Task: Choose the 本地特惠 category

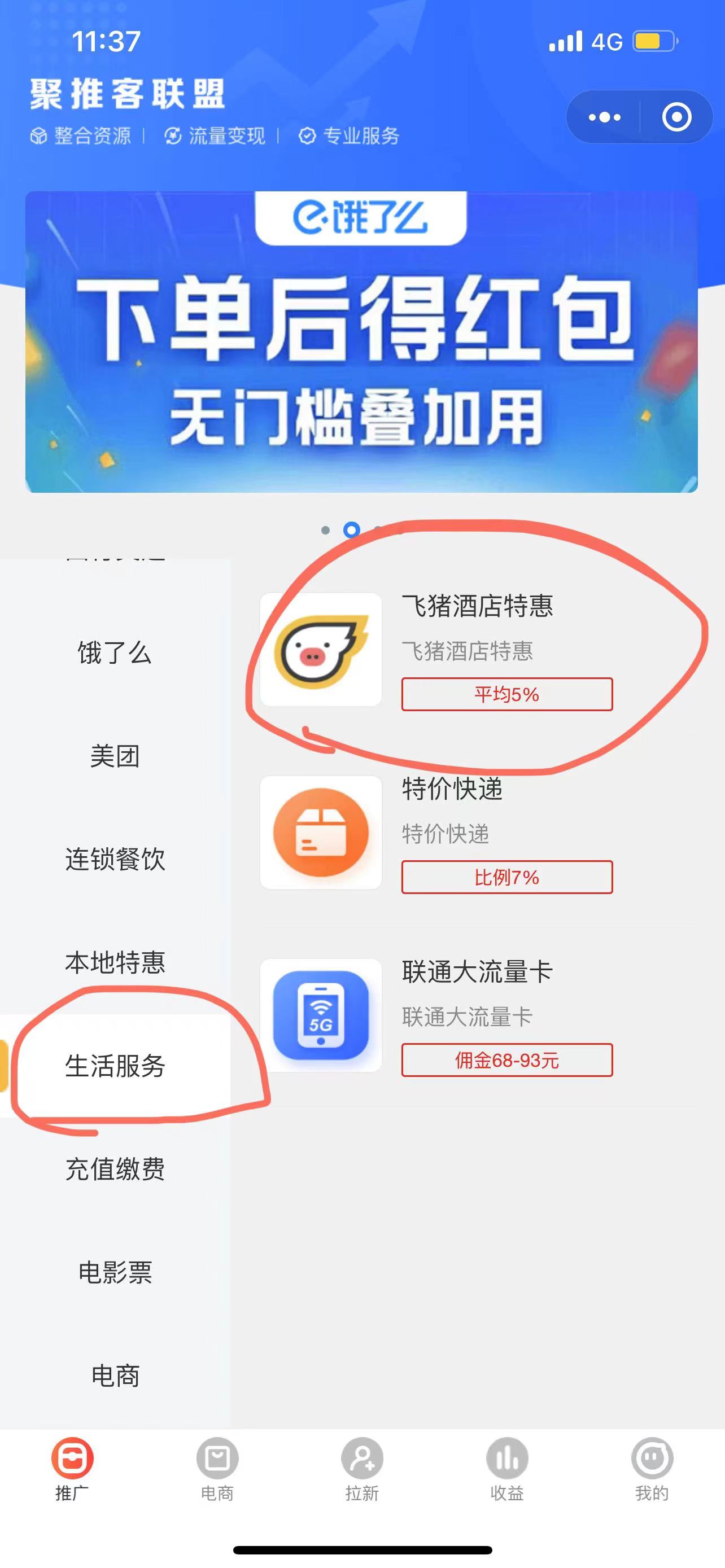Action: 115,962
